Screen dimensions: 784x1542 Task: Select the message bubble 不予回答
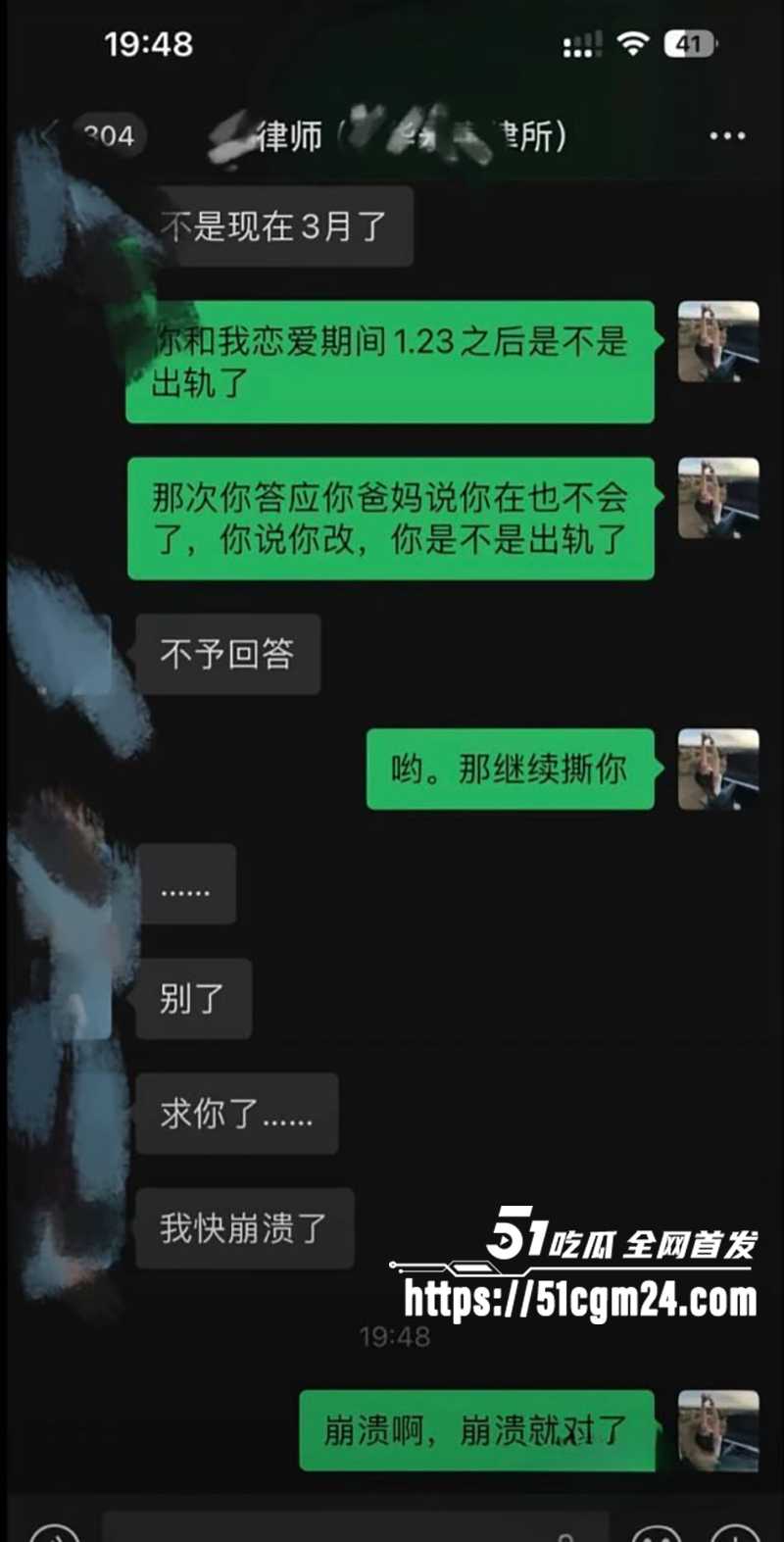pos(227,655)
